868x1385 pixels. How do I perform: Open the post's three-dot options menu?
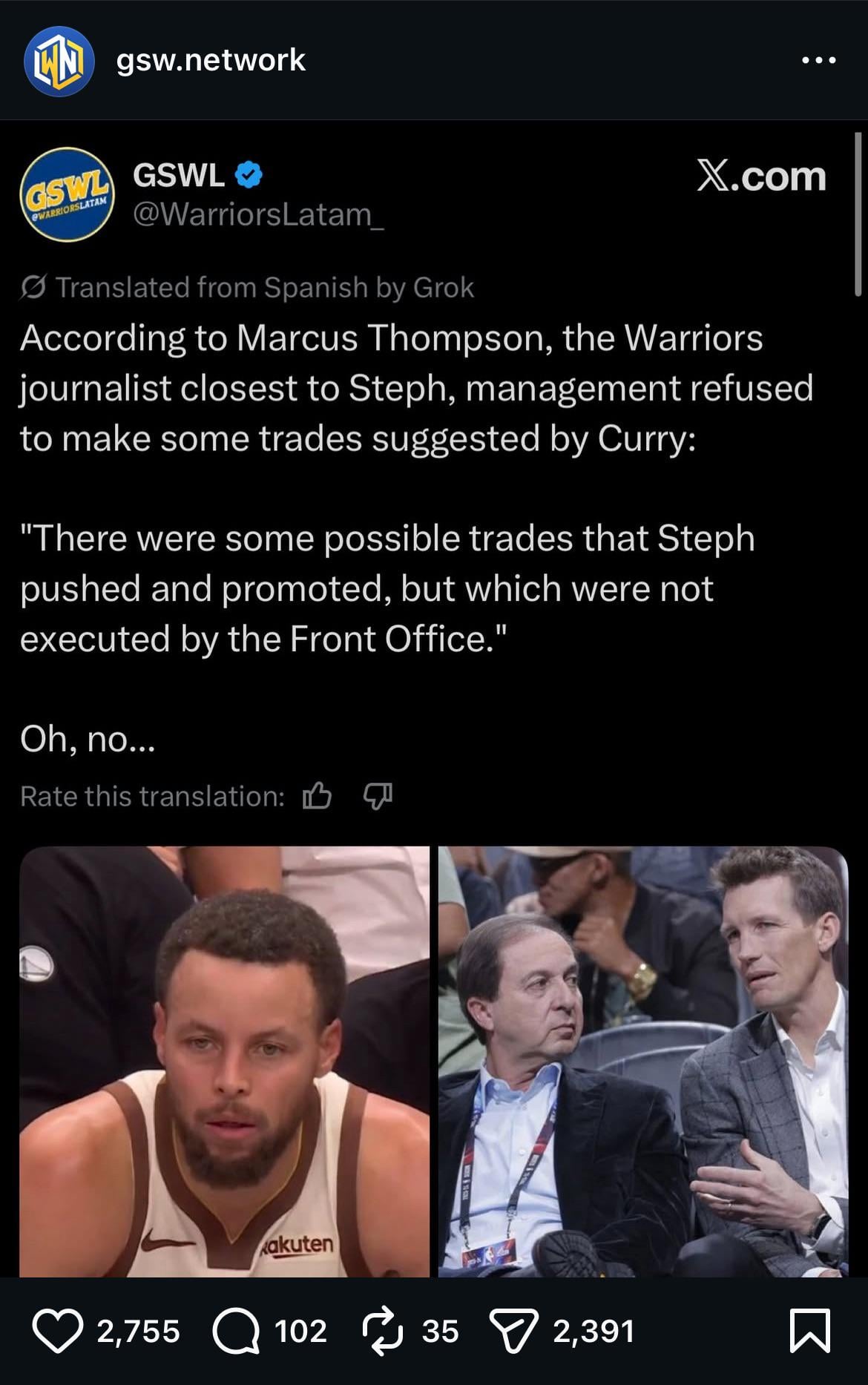tap(819, 61)
